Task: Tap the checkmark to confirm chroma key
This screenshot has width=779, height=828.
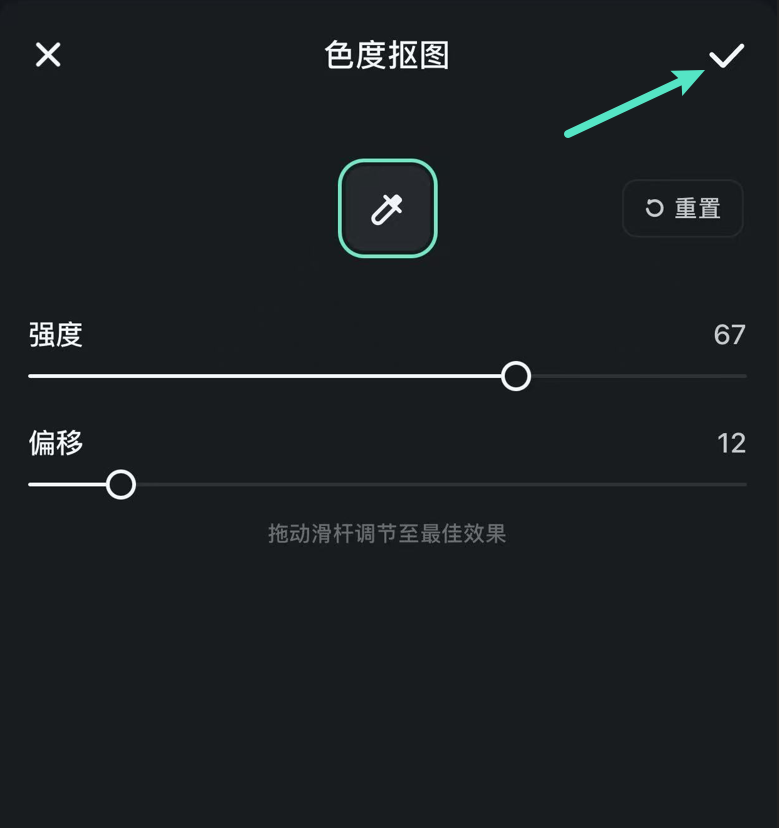Action: [729, 55]
